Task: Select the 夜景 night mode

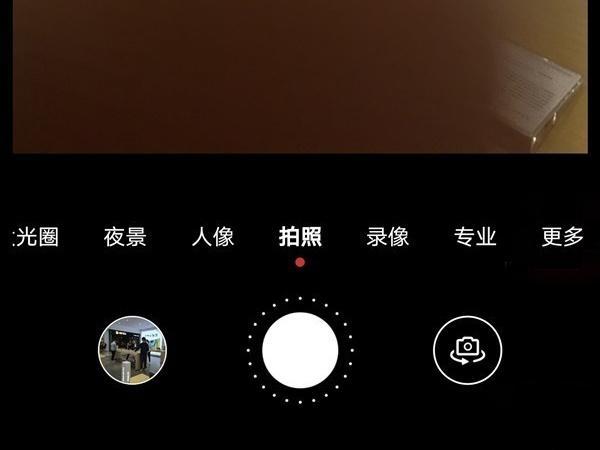Action: (125, 237)
